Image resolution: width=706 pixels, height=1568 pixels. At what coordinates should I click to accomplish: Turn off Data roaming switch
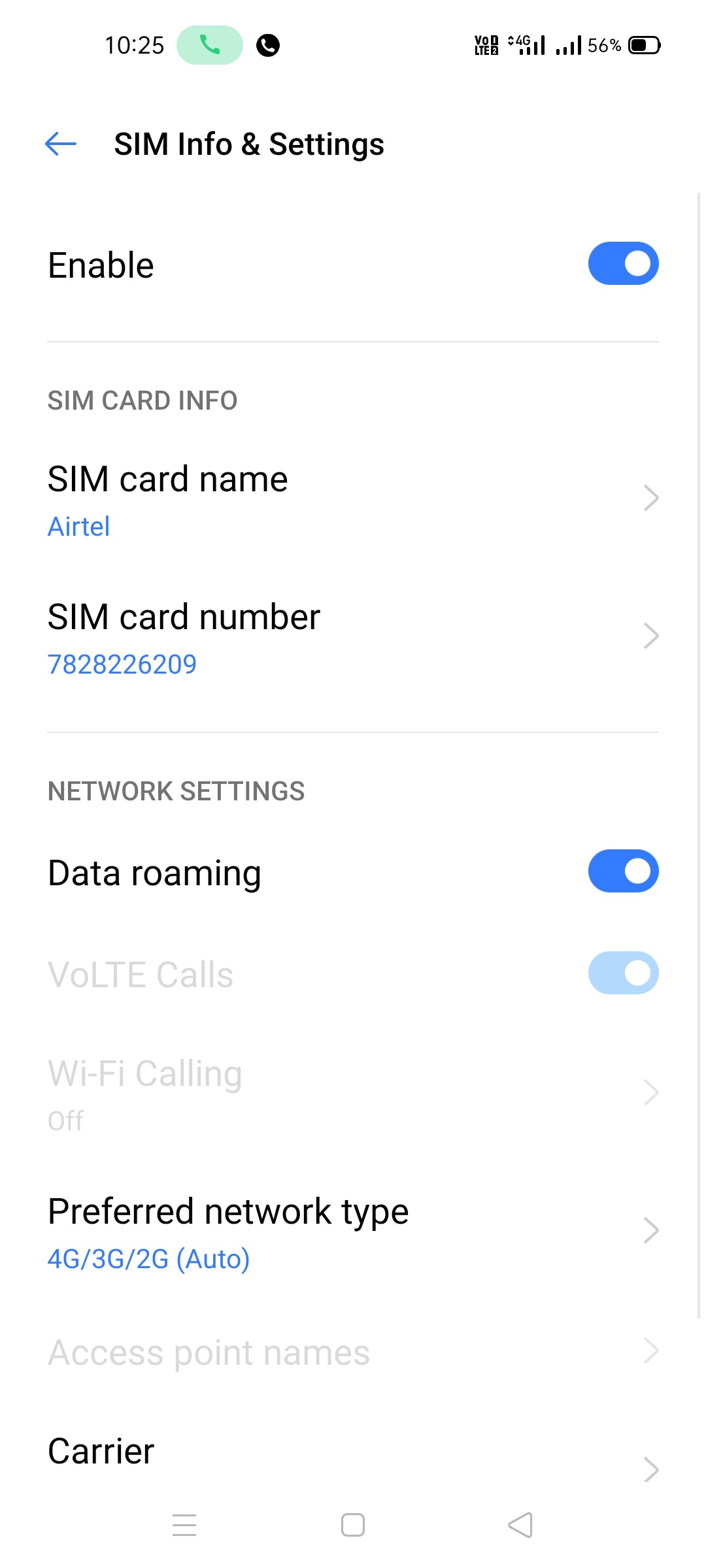pyautogui.click(x=622, y=871)
